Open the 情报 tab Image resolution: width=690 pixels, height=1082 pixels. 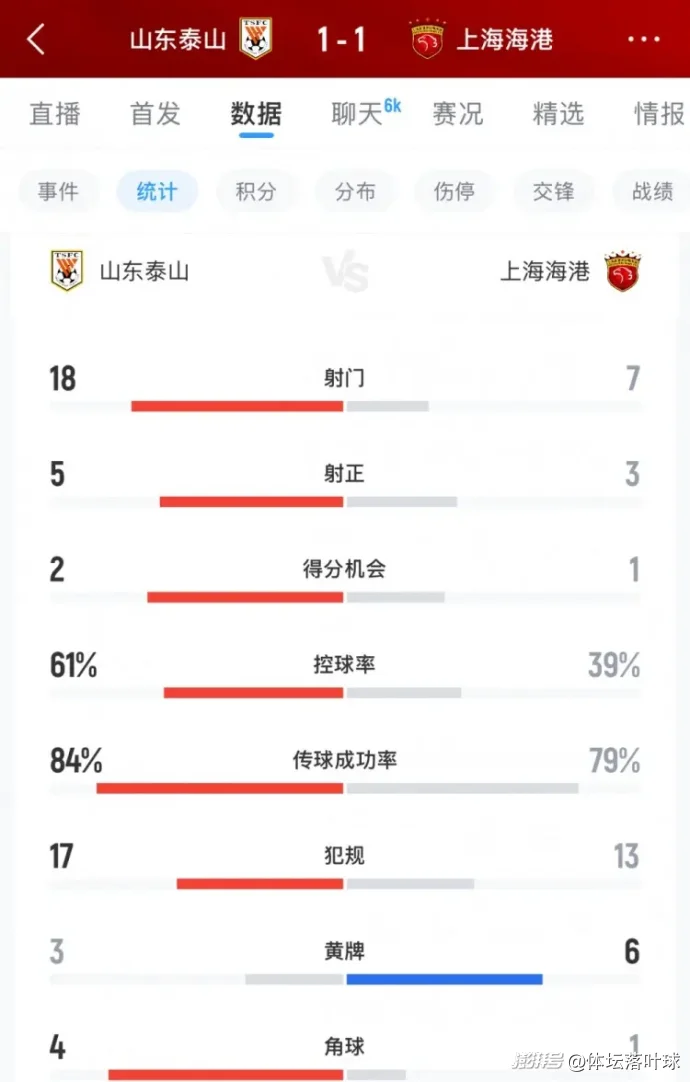tap(658, 113)
